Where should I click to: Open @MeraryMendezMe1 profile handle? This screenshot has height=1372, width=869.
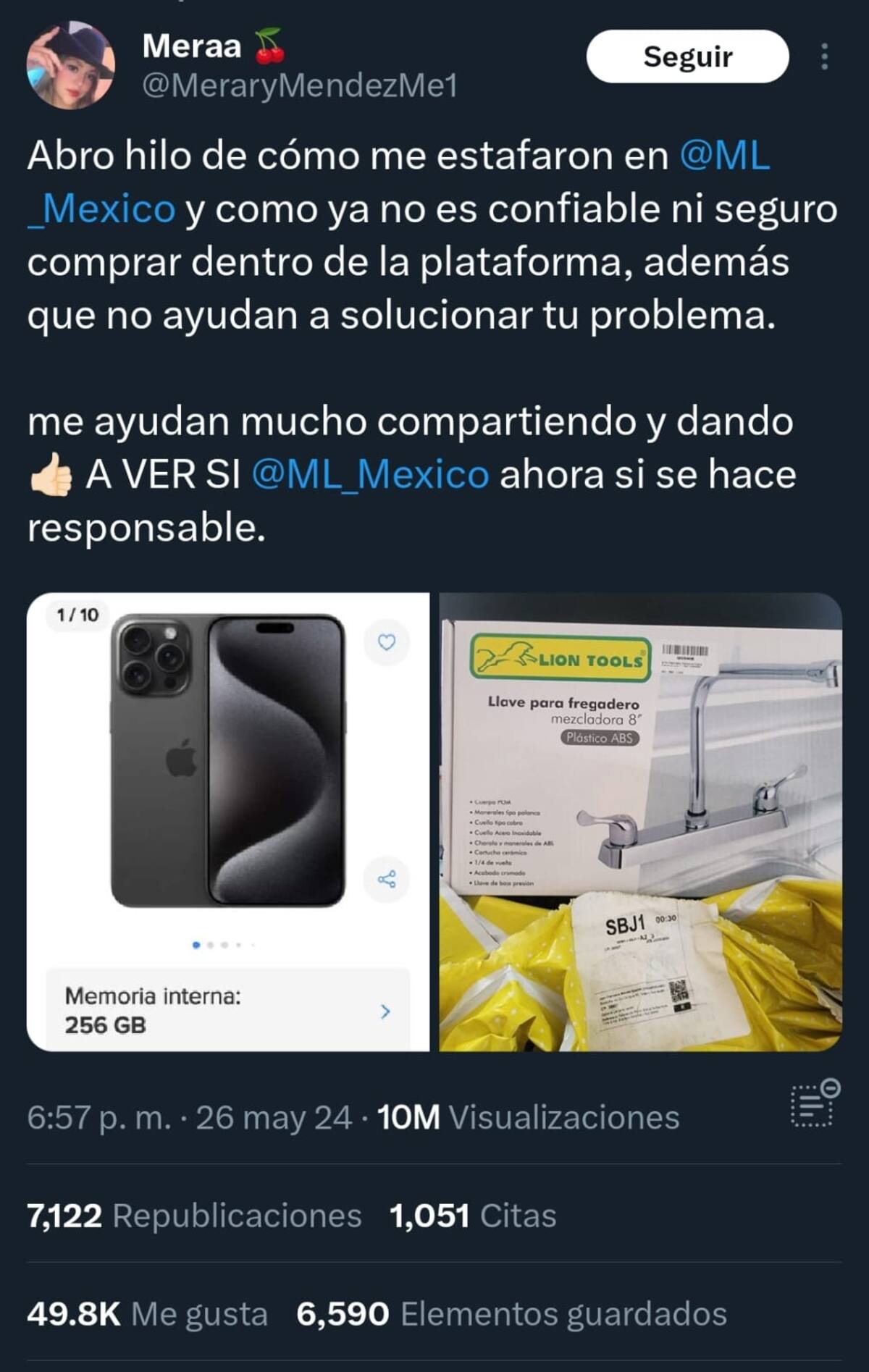pos(300,86)
